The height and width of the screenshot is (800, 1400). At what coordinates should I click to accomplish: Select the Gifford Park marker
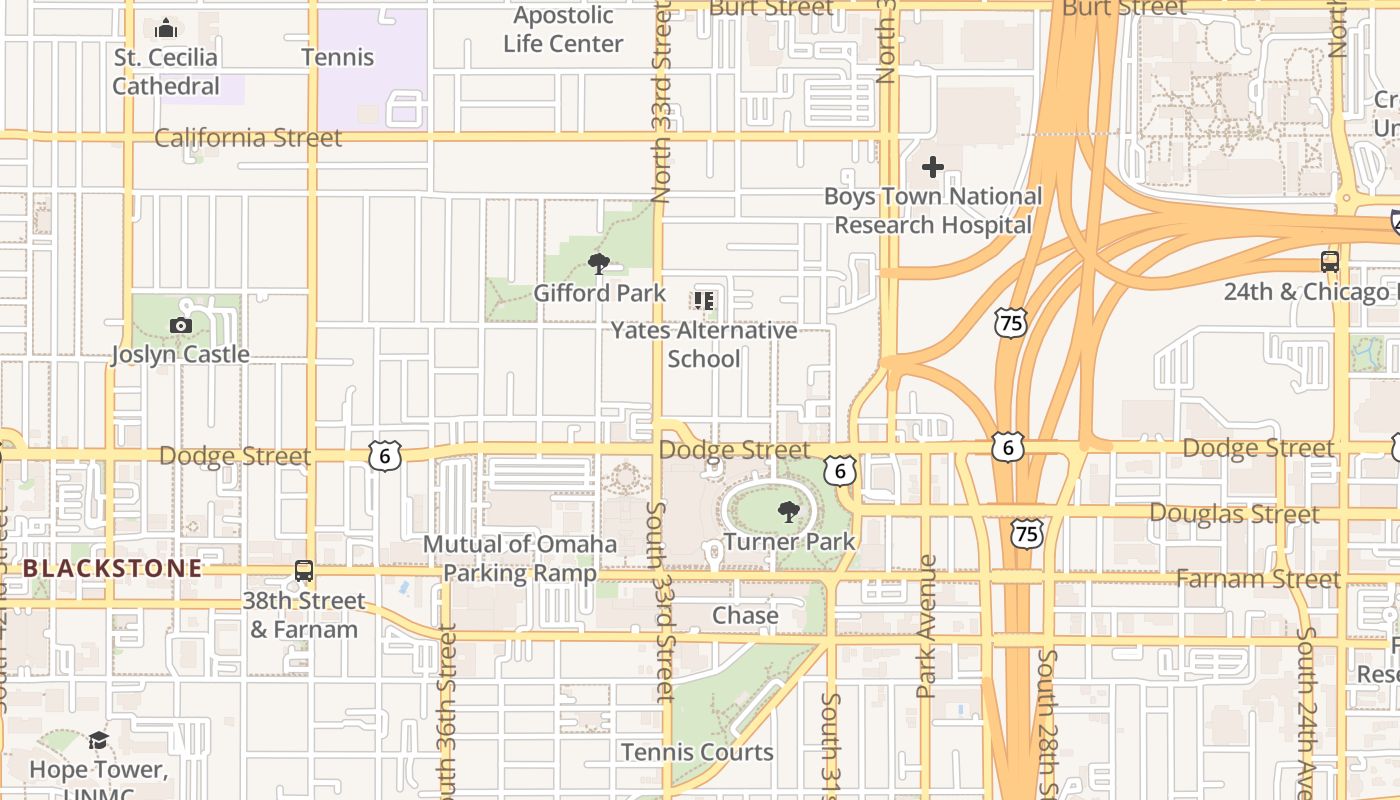coord(599,265)
